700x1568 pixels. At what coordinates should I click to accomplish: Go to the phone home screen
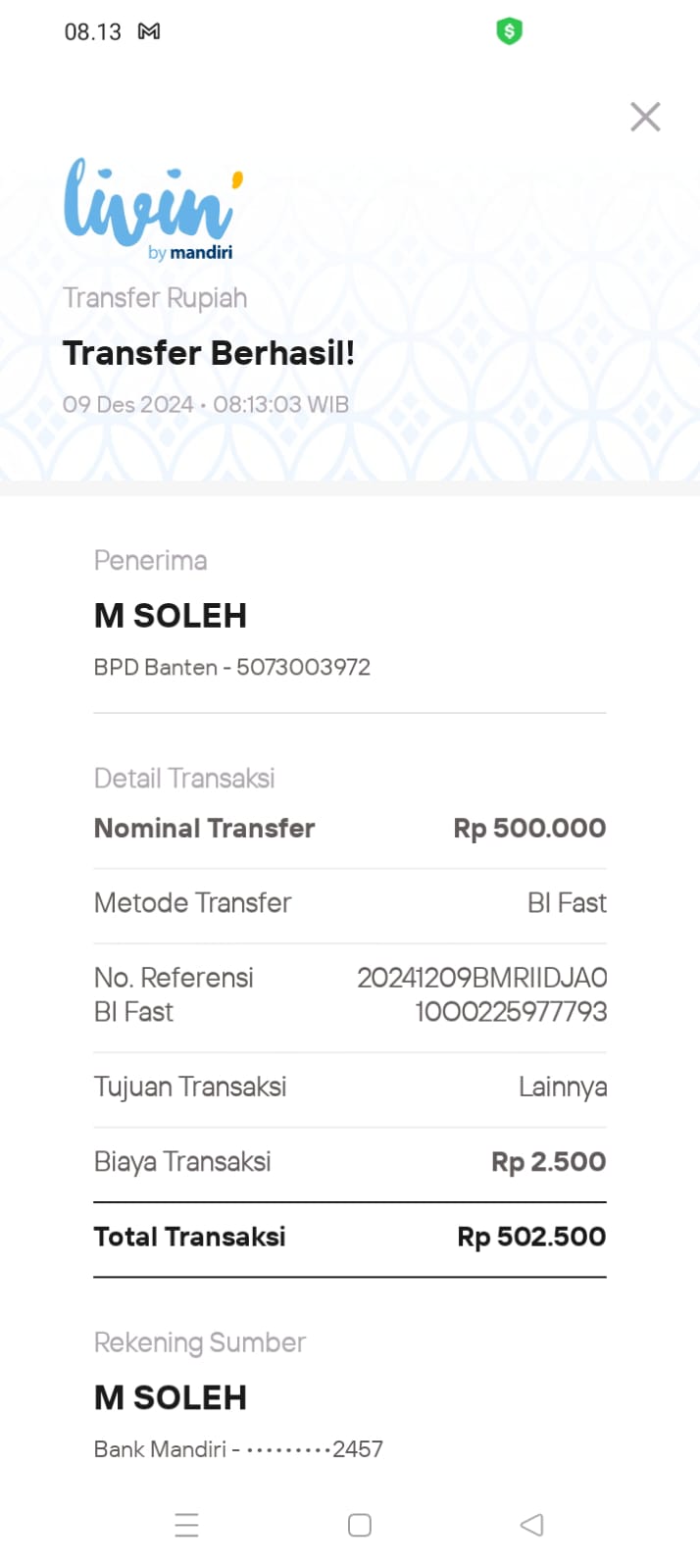tap(360, 1525)
